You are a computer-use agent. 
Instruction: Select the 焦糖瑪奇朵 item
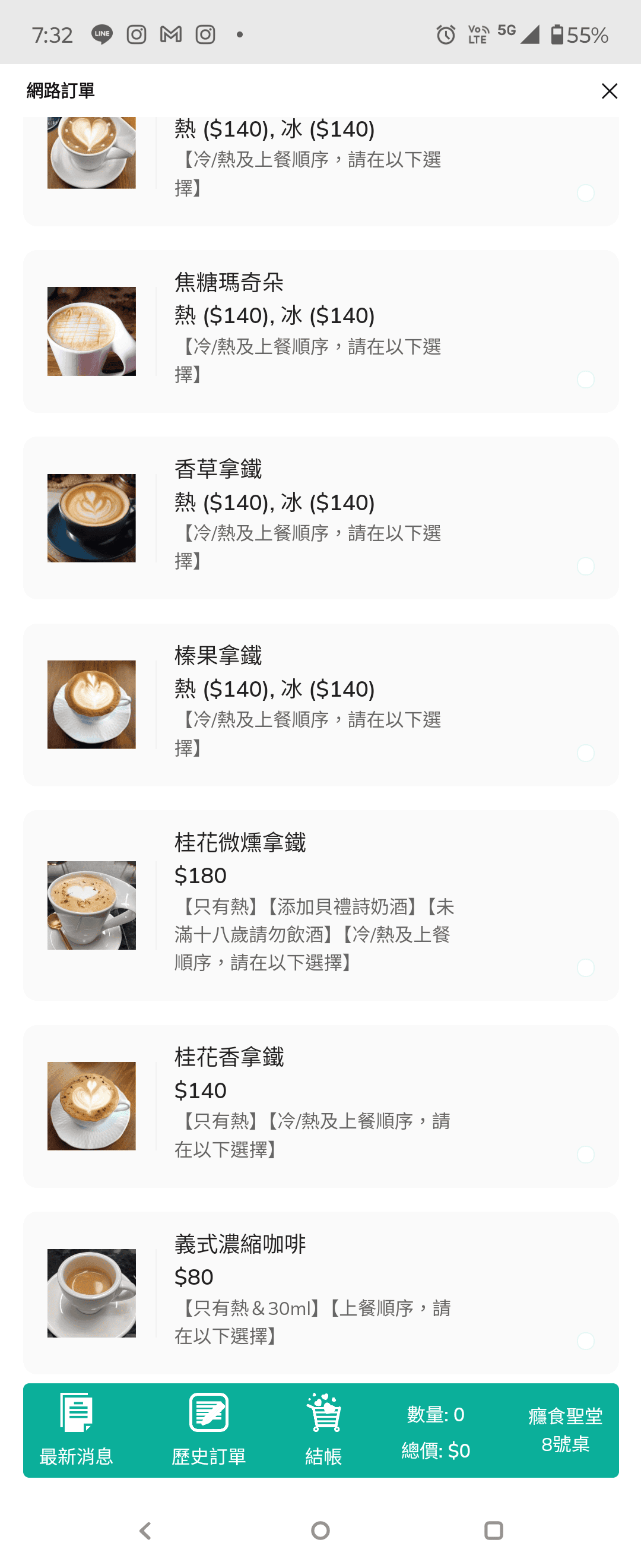click(x=320, y=331)
